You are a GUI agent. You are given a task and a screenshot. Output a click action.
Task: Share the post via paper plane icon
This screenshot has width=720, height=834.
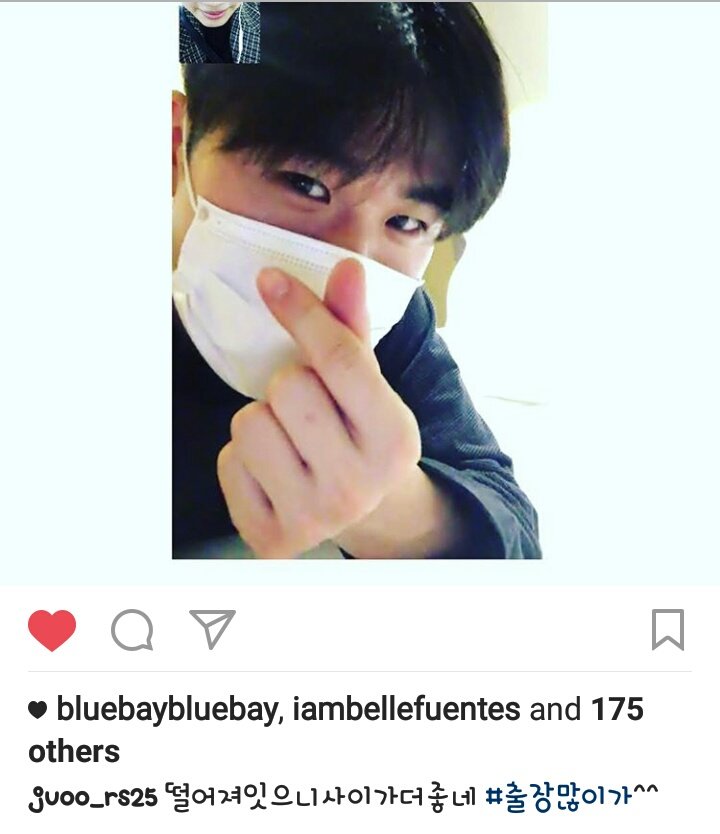coord(212,629)
